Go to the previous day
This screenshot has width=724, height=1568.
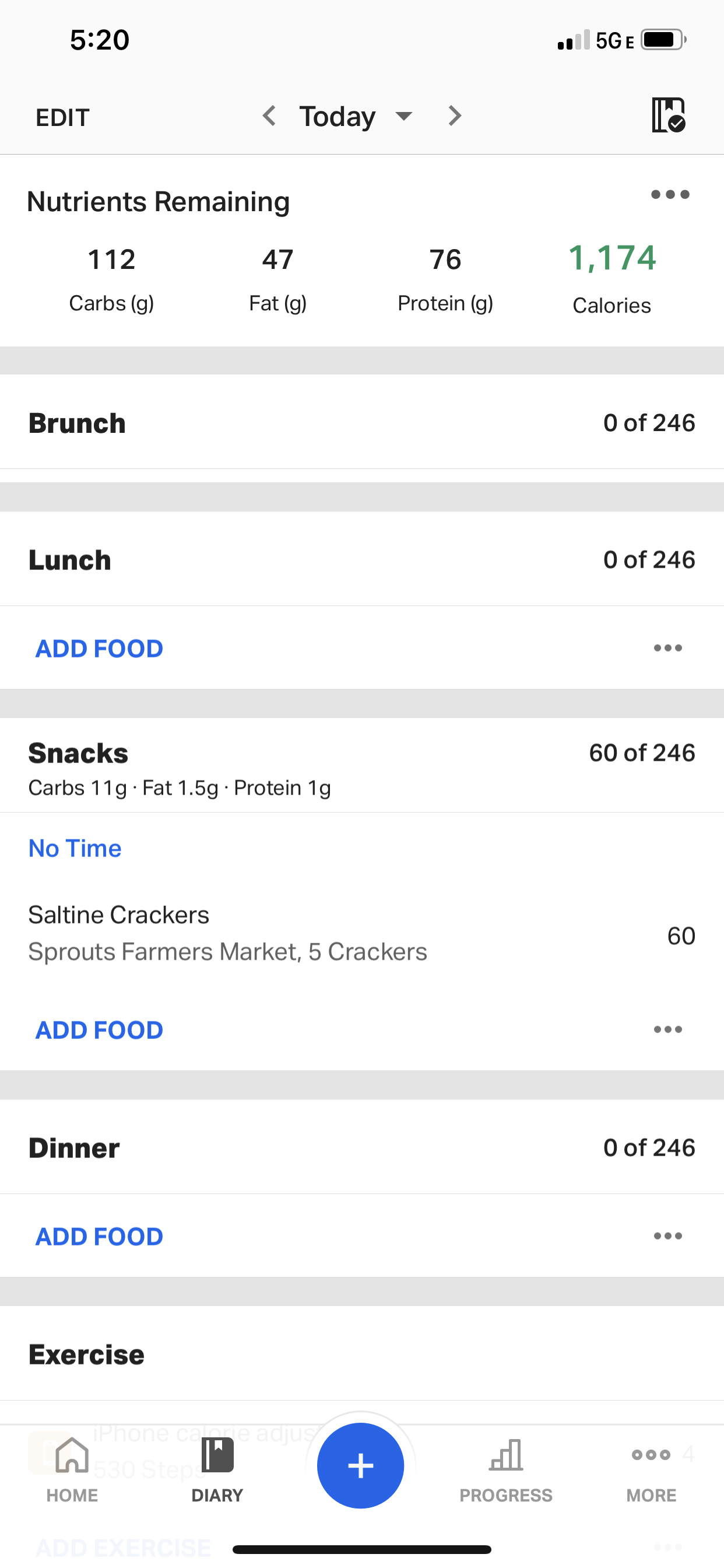(269, 116)
